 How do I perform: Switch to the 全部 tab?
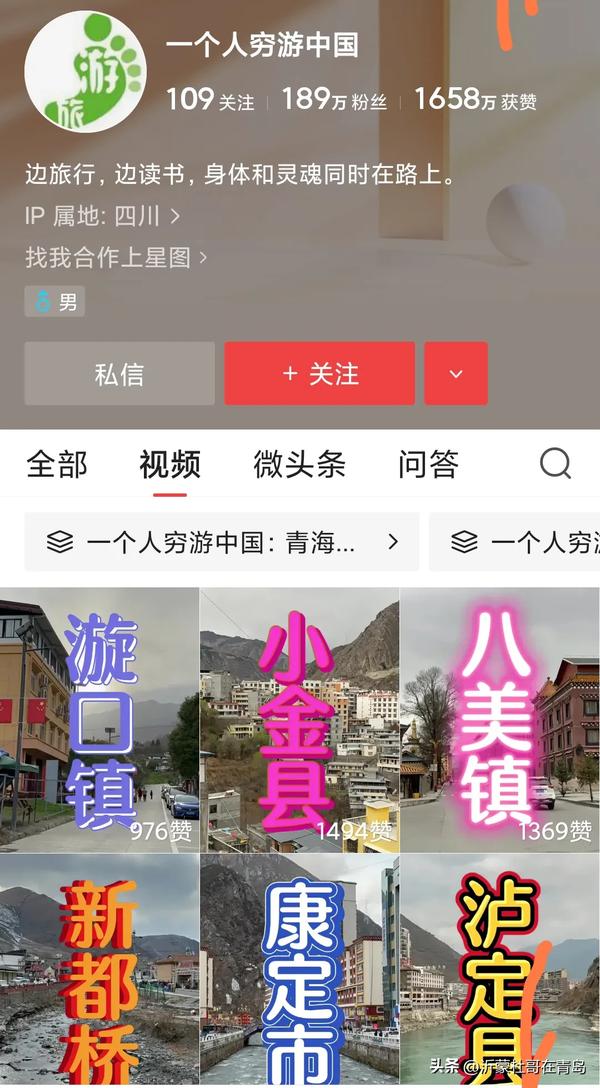(x=56, y=464)
